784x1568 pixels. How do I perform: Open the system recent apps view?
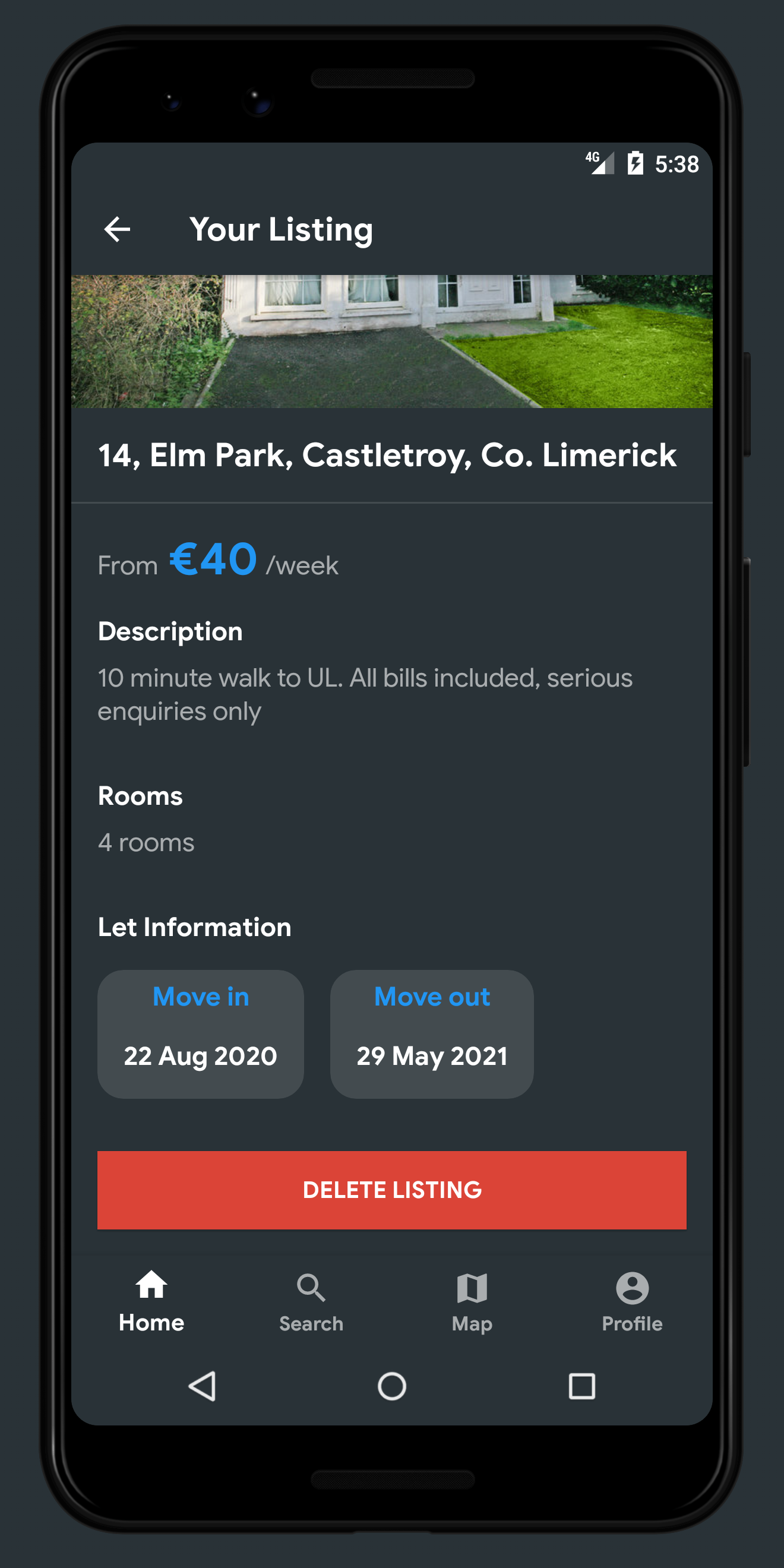click(582, 1387)
